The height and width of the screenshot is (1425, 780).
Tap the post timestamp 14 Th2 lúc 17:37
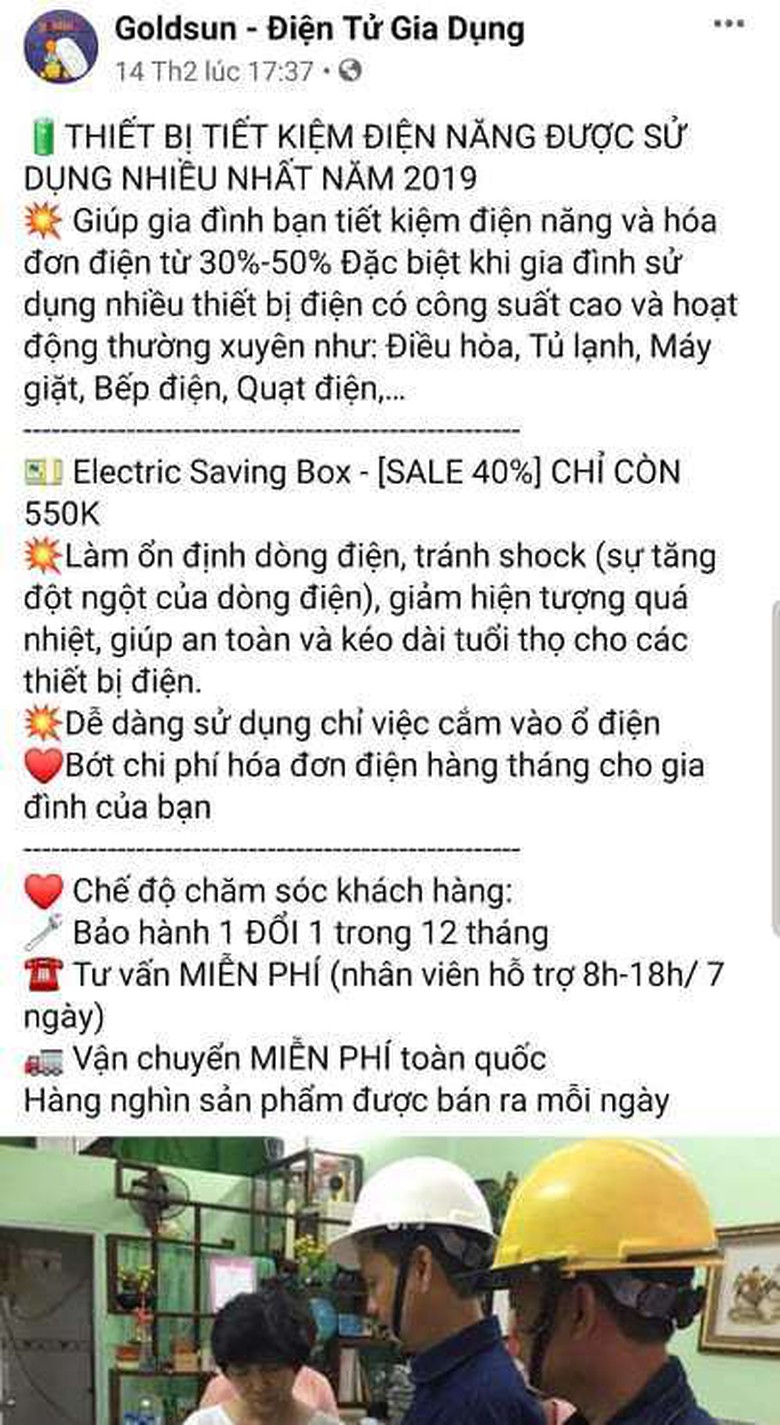pyautogui.click(x=214, y=71)
